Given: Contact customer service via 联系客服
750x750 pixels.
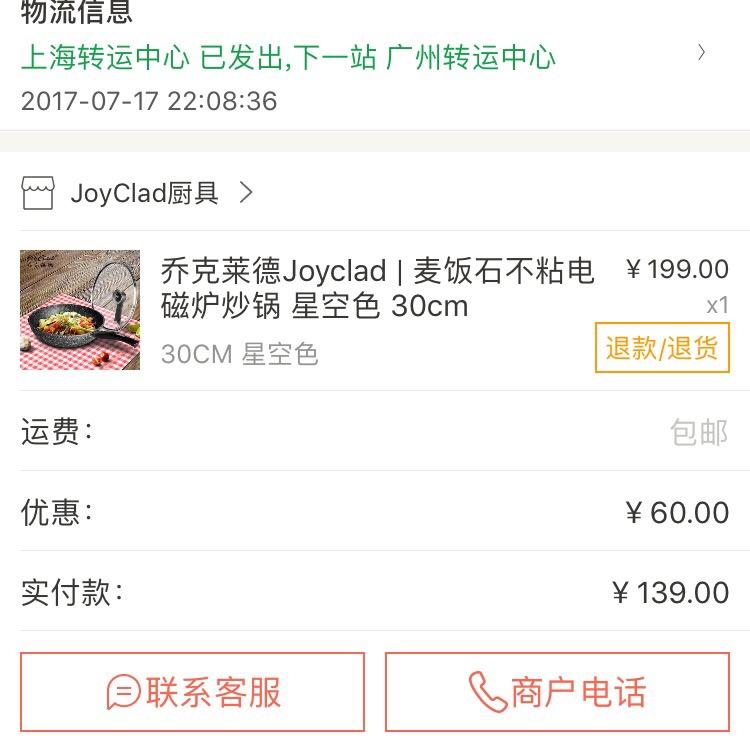Looking at the screenshot, I should [x=193, y=692].
